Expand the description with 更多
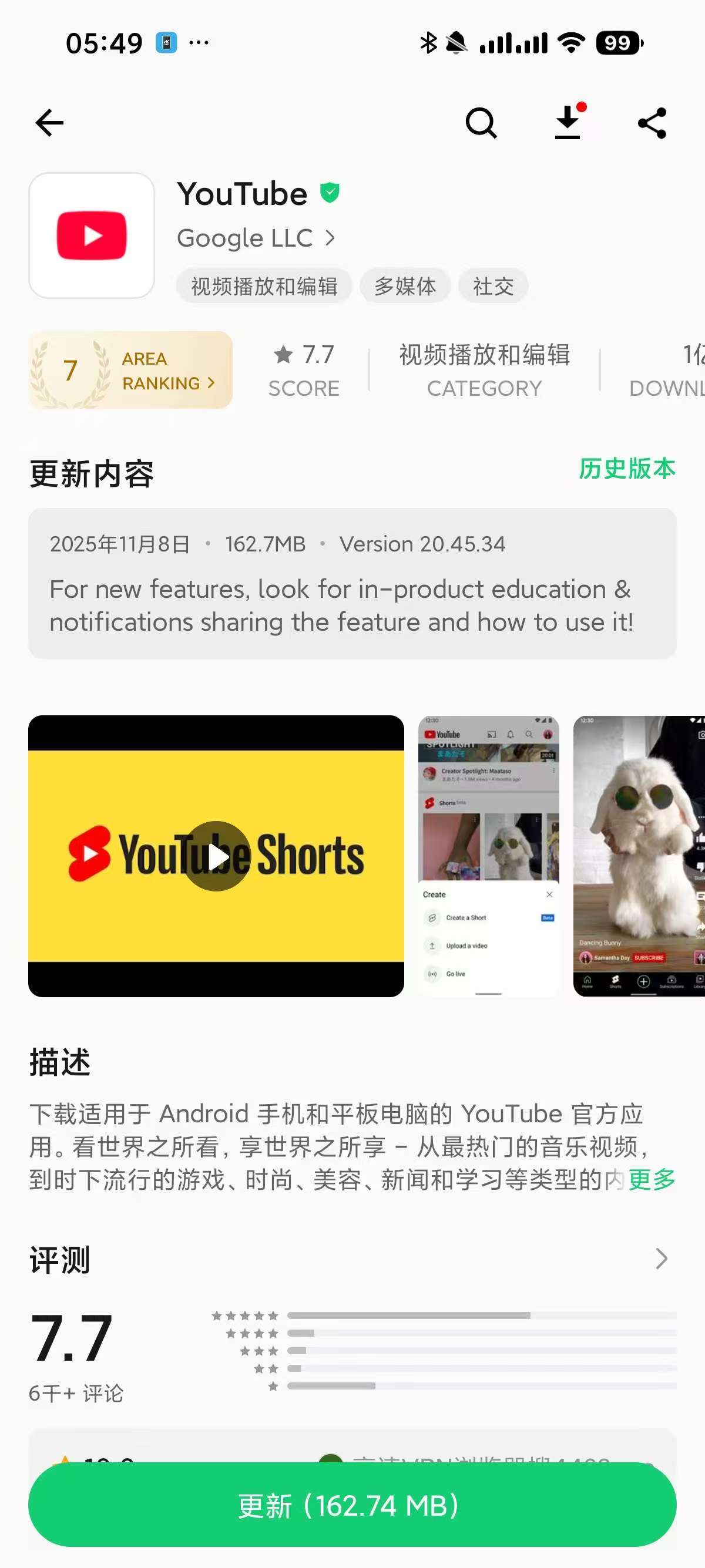Screen dimensions: 705x1568 pyautogui.click(x=652, y=1180)
